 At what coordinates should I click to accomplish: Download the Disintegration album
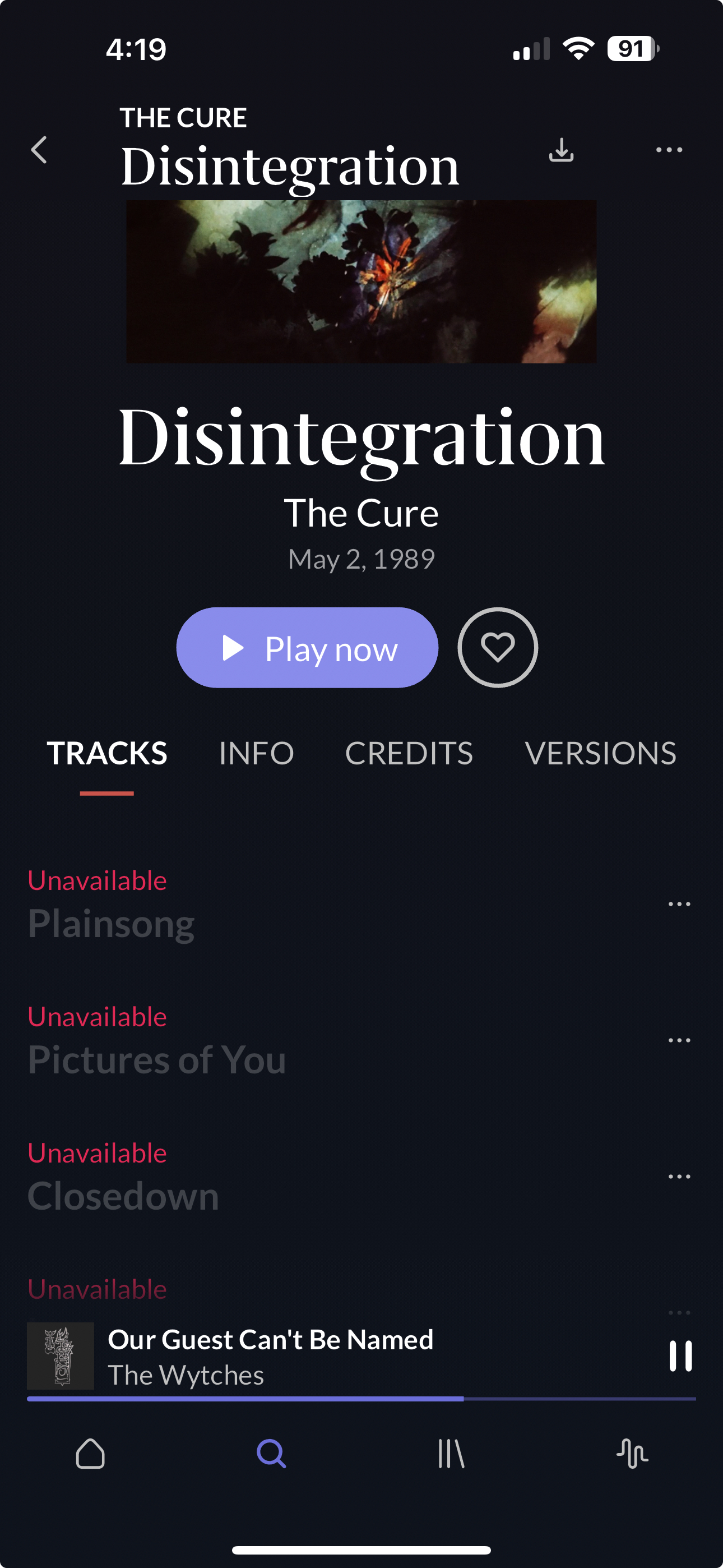560,150
